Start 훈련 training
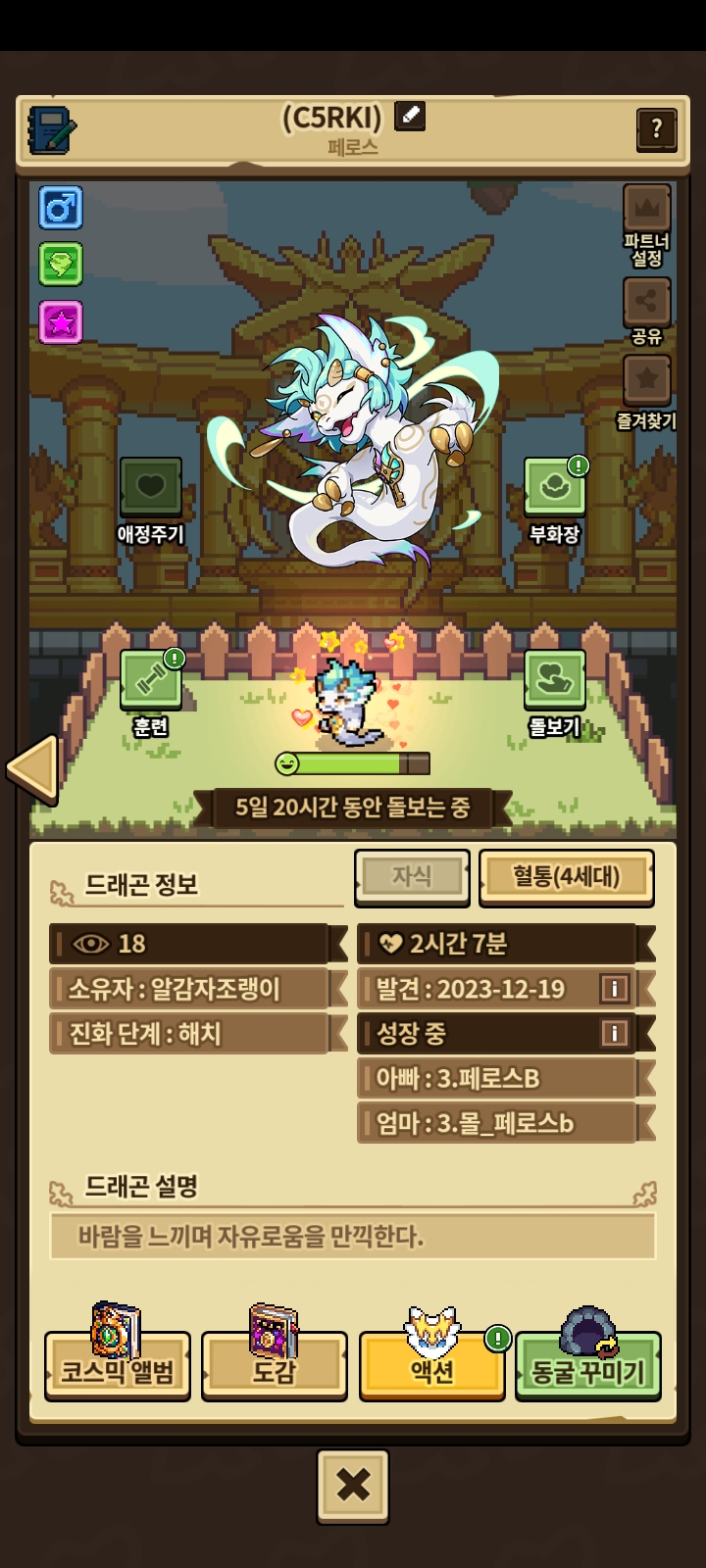This screenshot has height=1568, width=706. coord(151,680)
